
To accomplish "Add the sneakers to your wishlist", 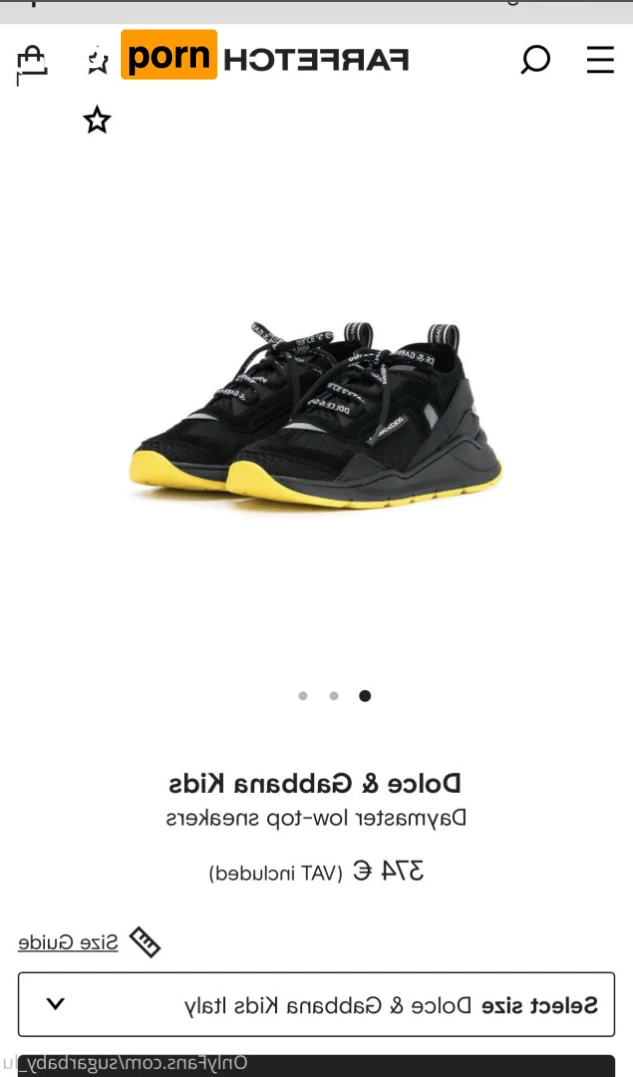I will click(x=97, y=121).
